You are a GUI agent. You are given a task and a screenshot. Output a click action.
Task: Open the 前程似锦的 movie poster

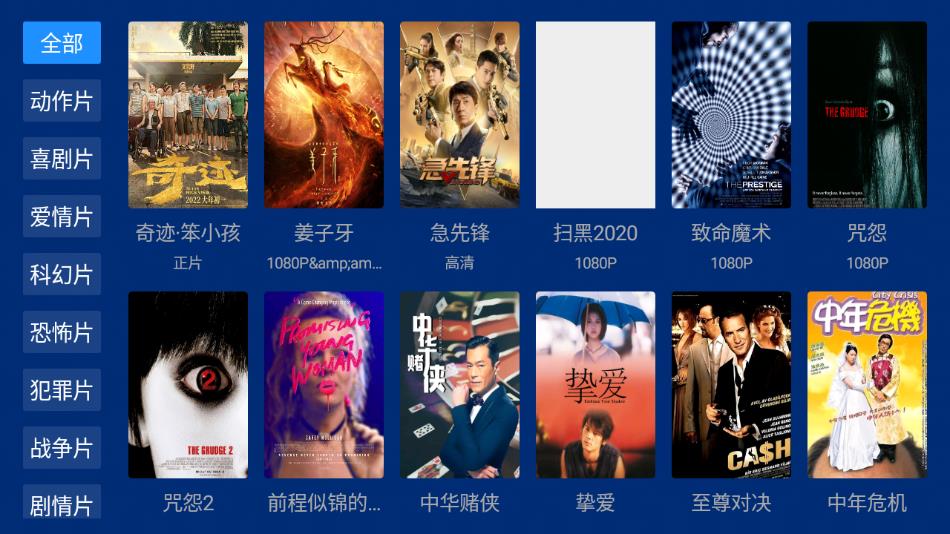coord(324,385)
